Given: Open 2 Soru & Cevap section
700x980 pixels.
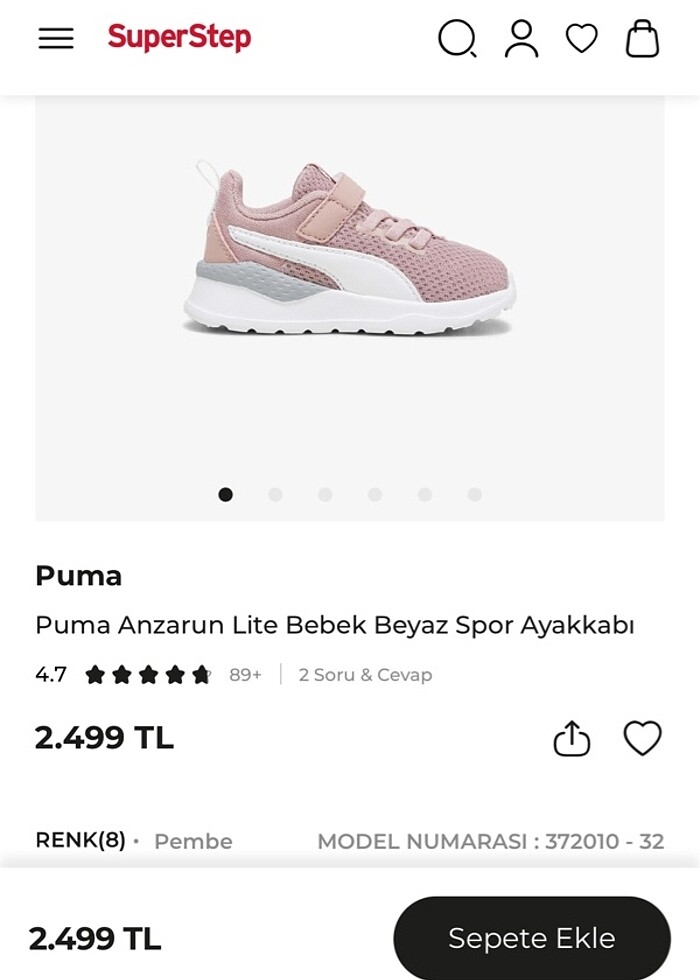Looking at the screenshot, I should click(x=365, y=675).
